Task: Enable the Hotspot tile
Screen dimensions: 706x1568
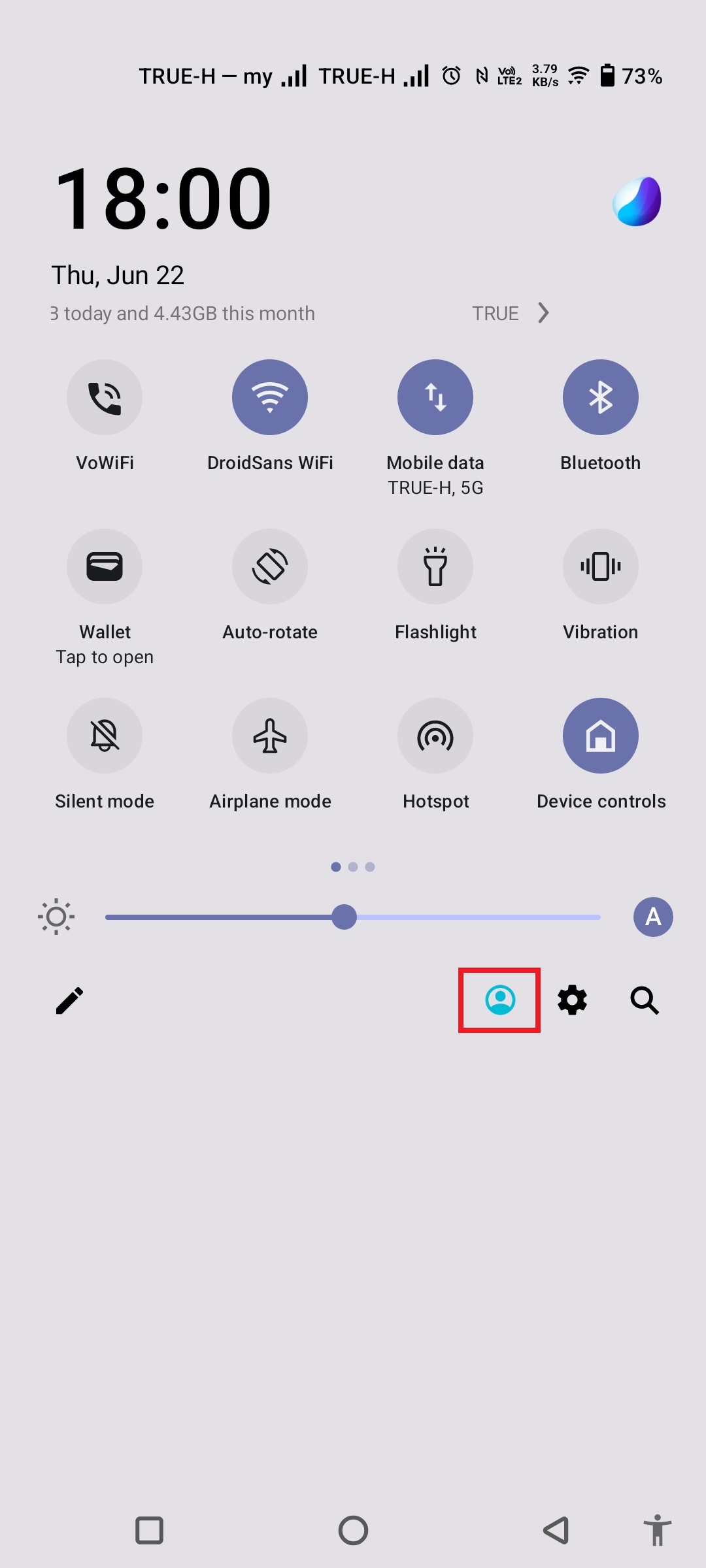Action: pyautogui.click(x=435, y=736)
